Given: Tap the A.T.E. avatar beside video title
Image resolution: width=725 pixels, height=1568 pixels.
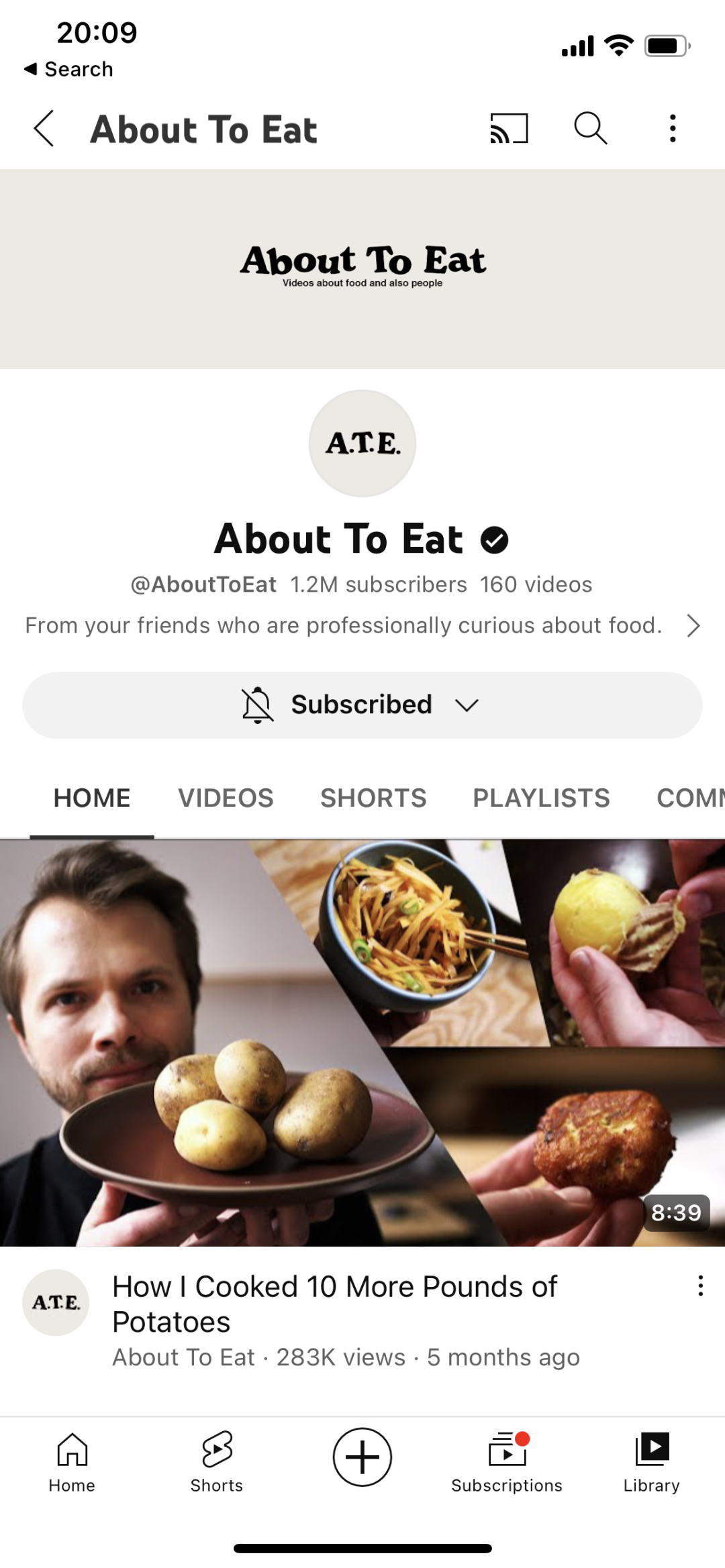Looking at the screenshot, I should pyautogui.click(x=56, y=1302).
